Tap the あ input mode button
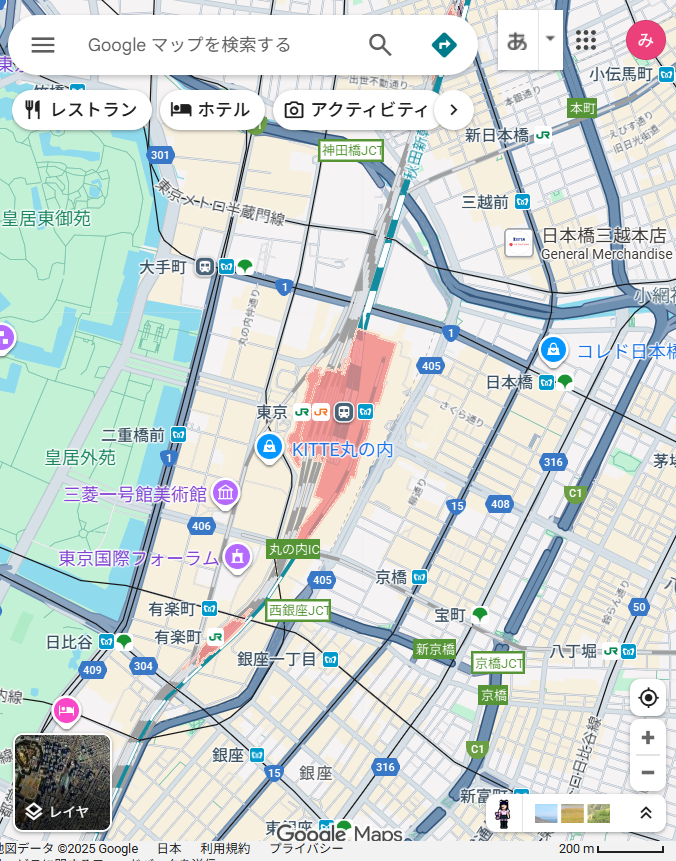This screenshot has height=861, width=676. tap(517, 40)
